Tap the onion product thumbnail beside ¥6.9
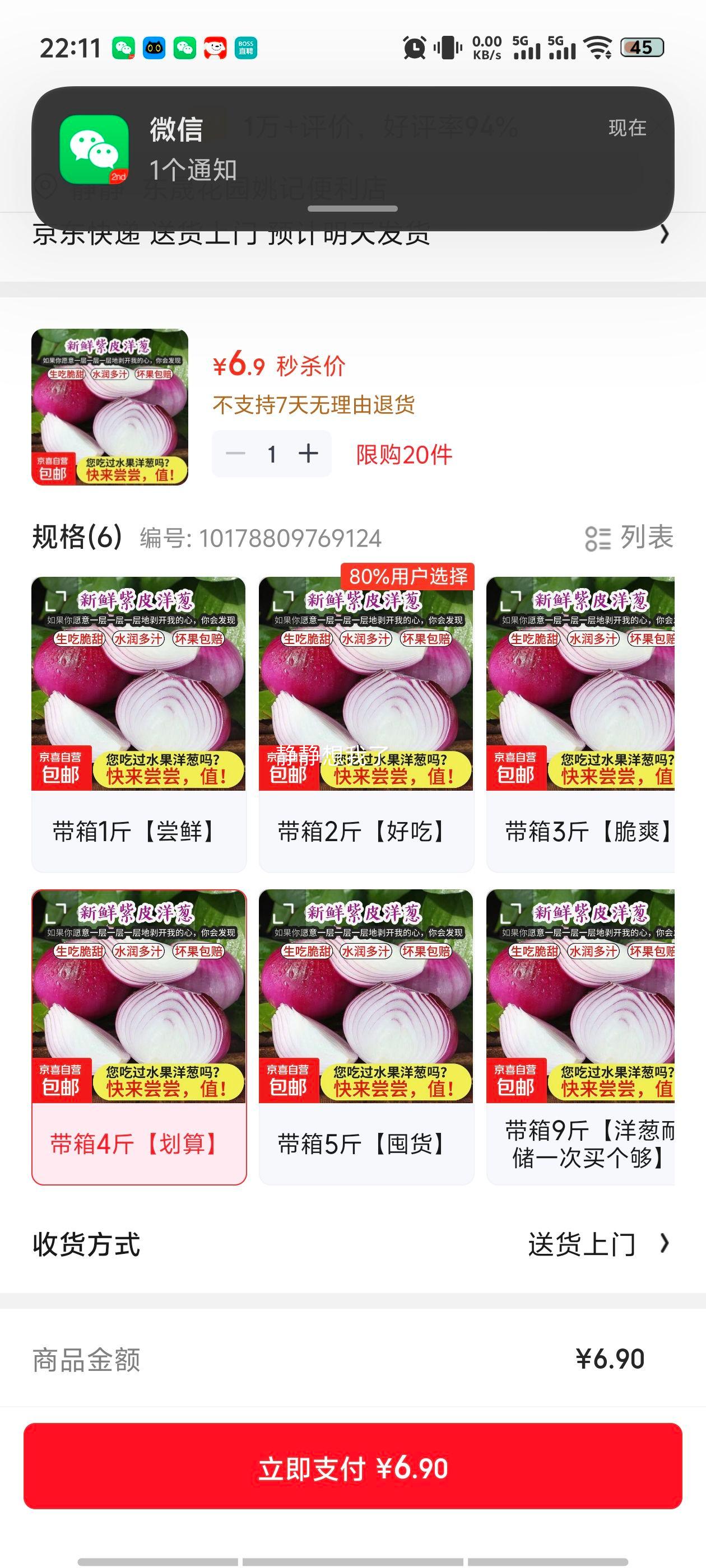 click(x=112, y=407)
